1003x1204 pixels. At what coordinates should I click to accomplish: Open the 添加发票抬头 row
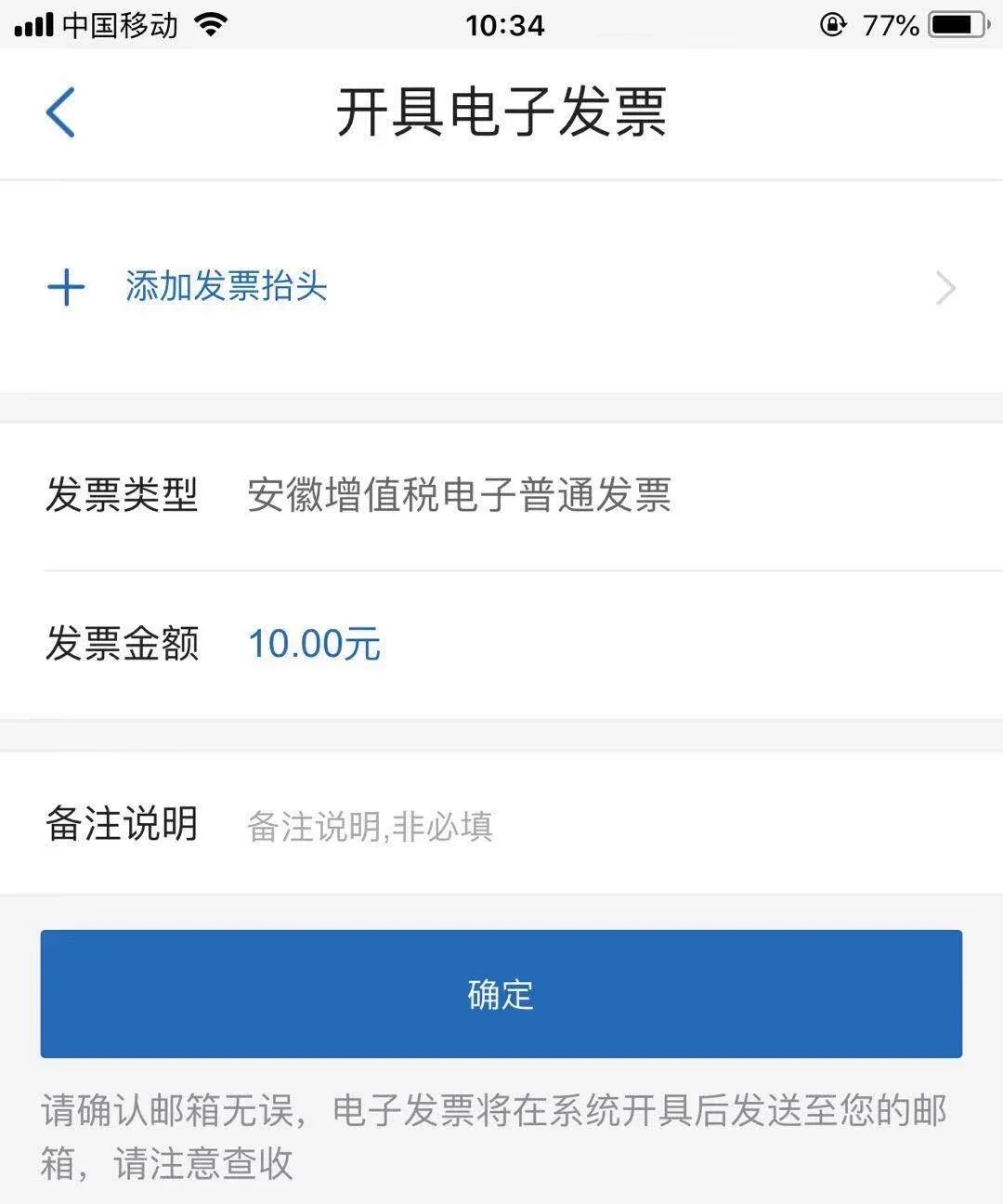coord(501,287)
